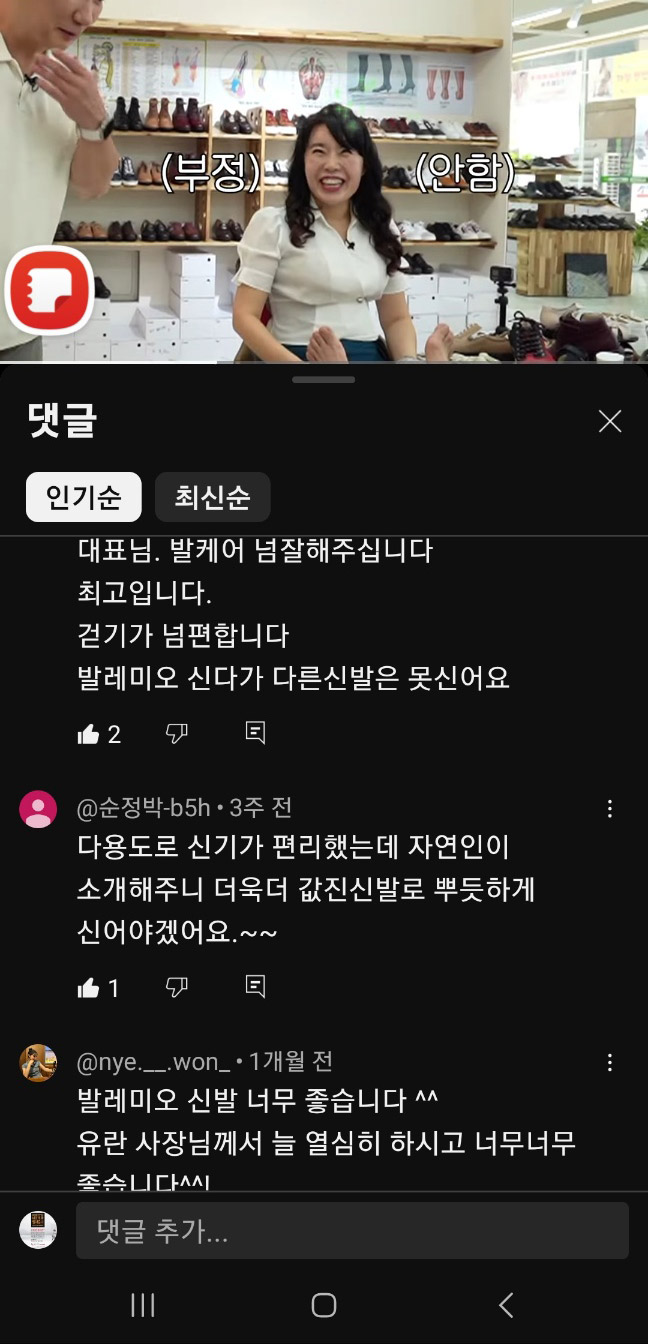648x1344 pixels.
Task: Open @nye.__.won_'s profile avatar
Action: point(38,1062)
